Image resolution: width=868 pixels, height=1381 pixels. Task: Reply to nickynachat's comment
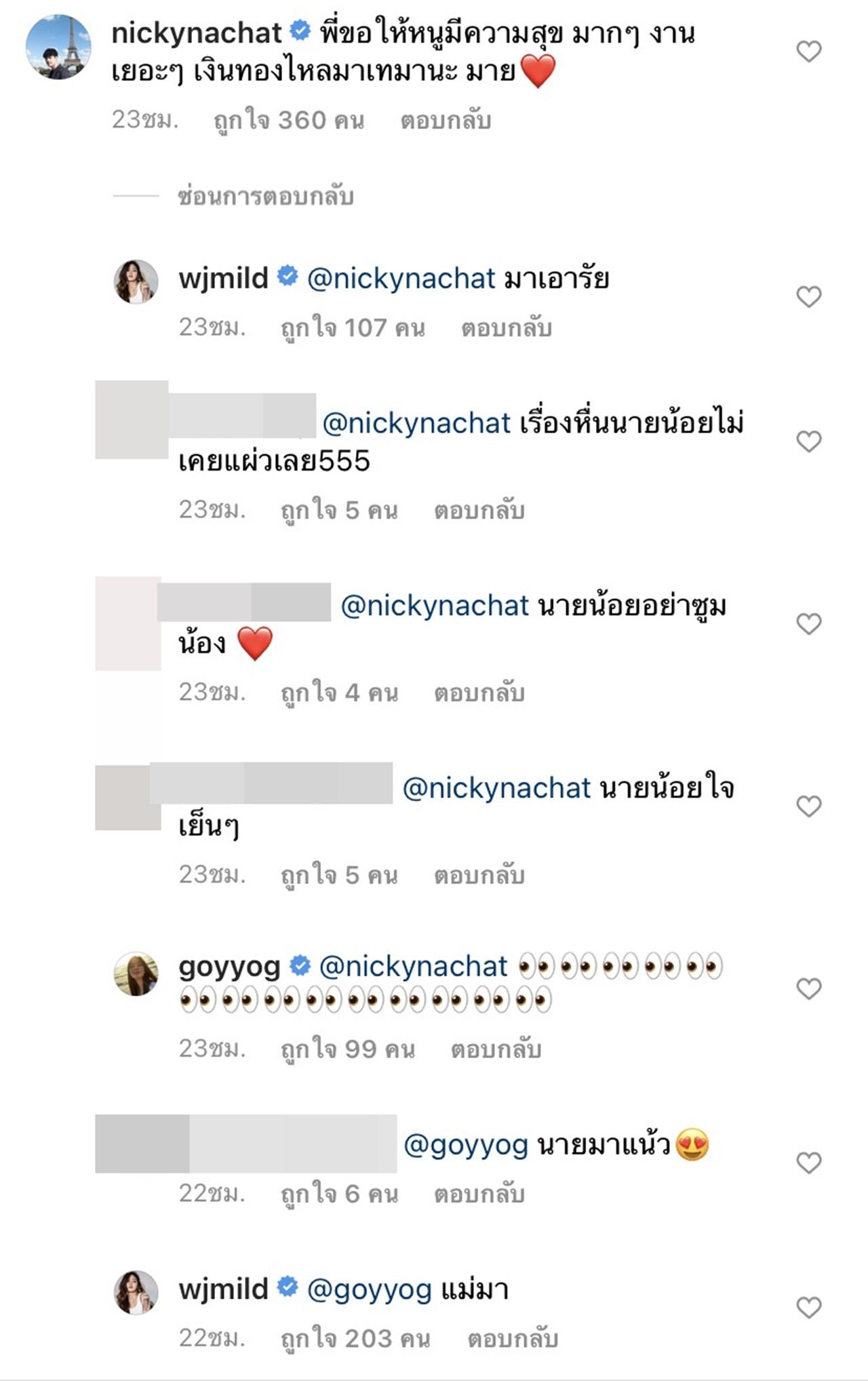(445, 121)
